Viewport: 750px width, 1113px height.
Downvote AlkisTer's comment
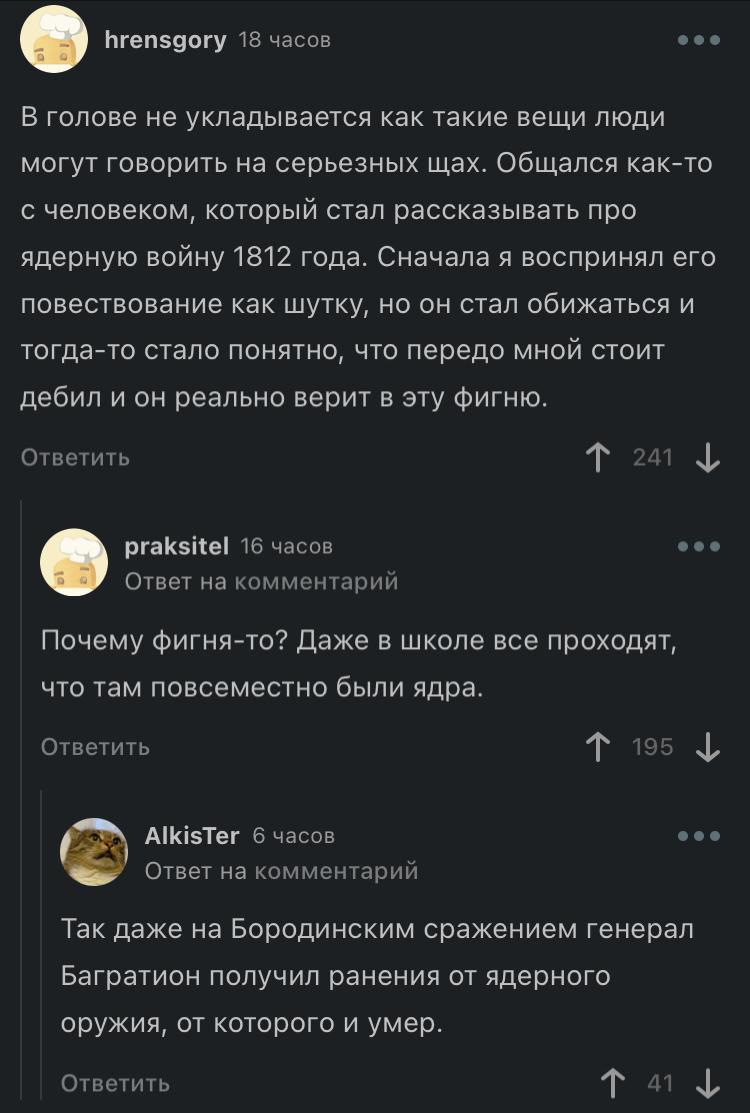[707, 1083]
